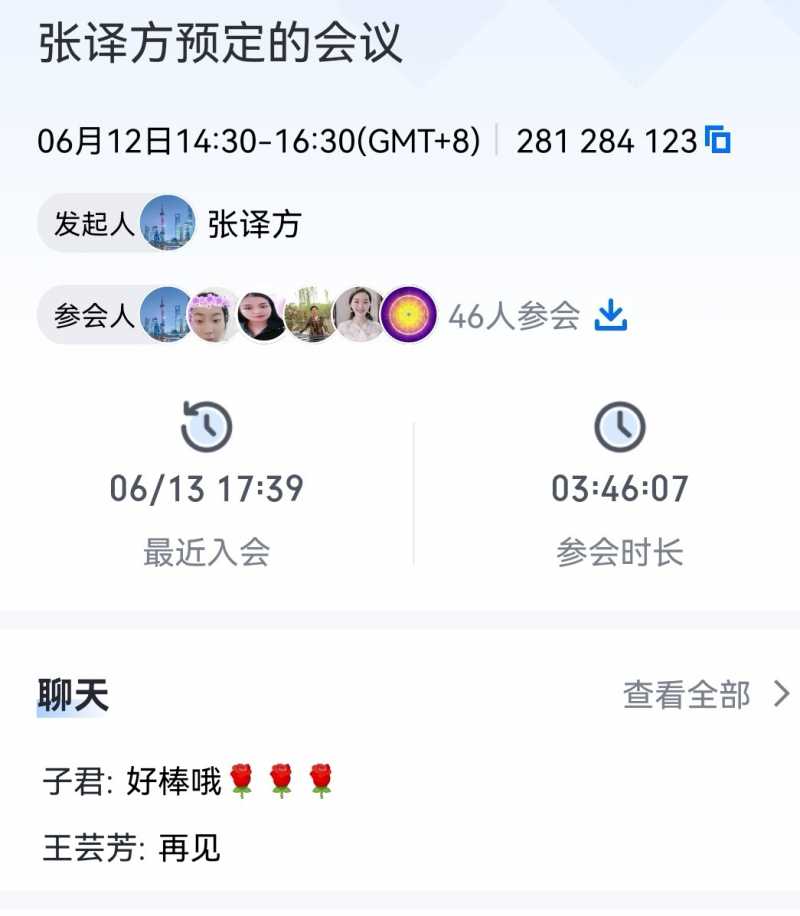
Task: Download the participant list
Action: (611, 315)
